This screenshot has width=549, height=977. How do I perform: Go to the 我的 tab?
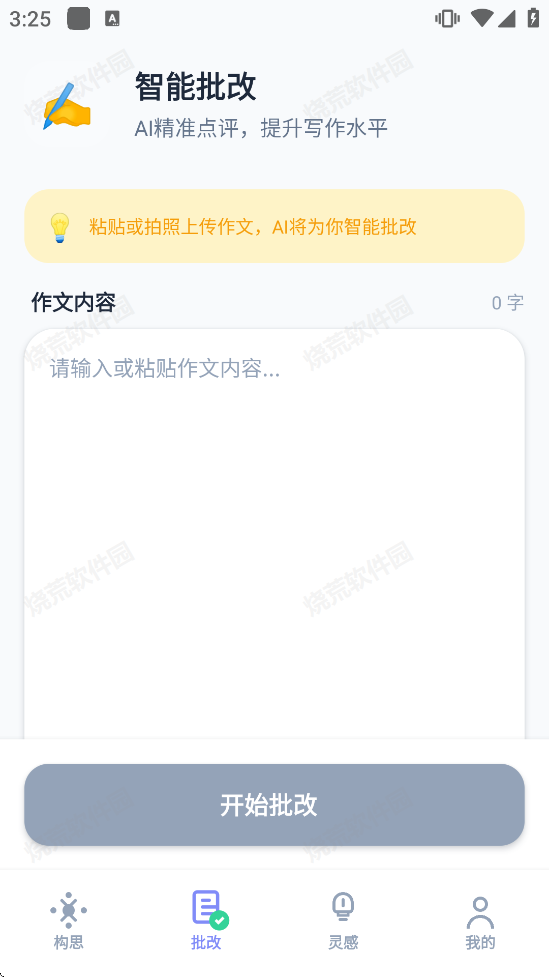[x=480, y=921]
